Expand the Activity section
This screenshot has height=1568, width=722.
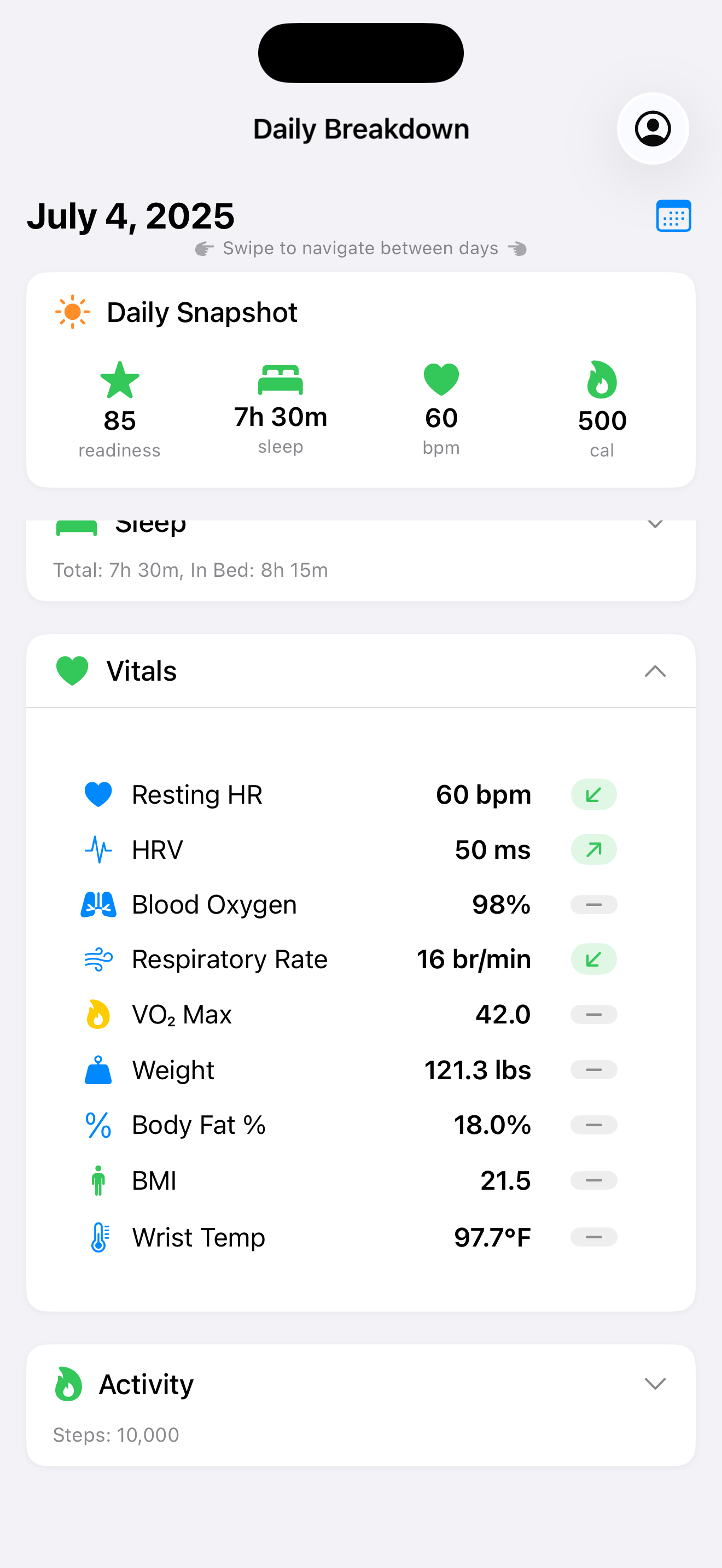[x=655, y=1384]
